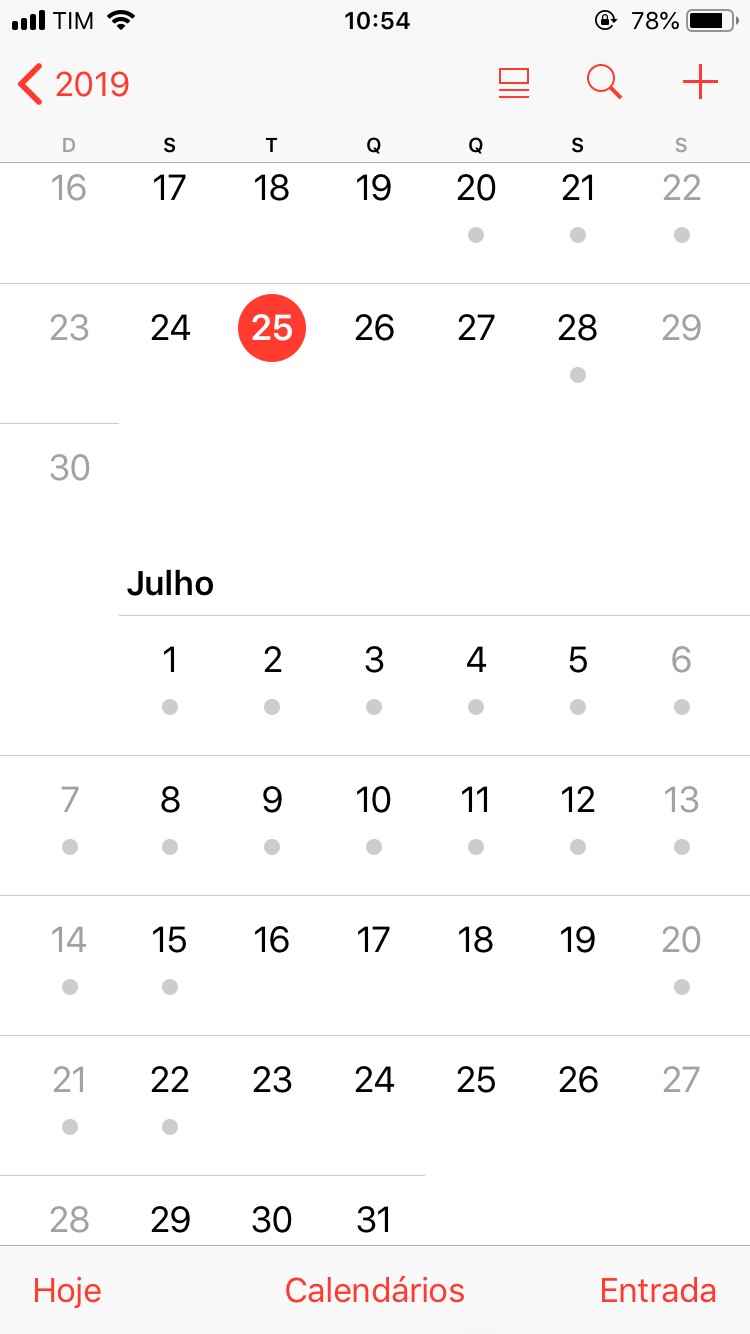Image resolution: width=750 pixels, height=1334 pixels.
Task: Select July 10
Action: pyautogui.click(x=374, y=800)
